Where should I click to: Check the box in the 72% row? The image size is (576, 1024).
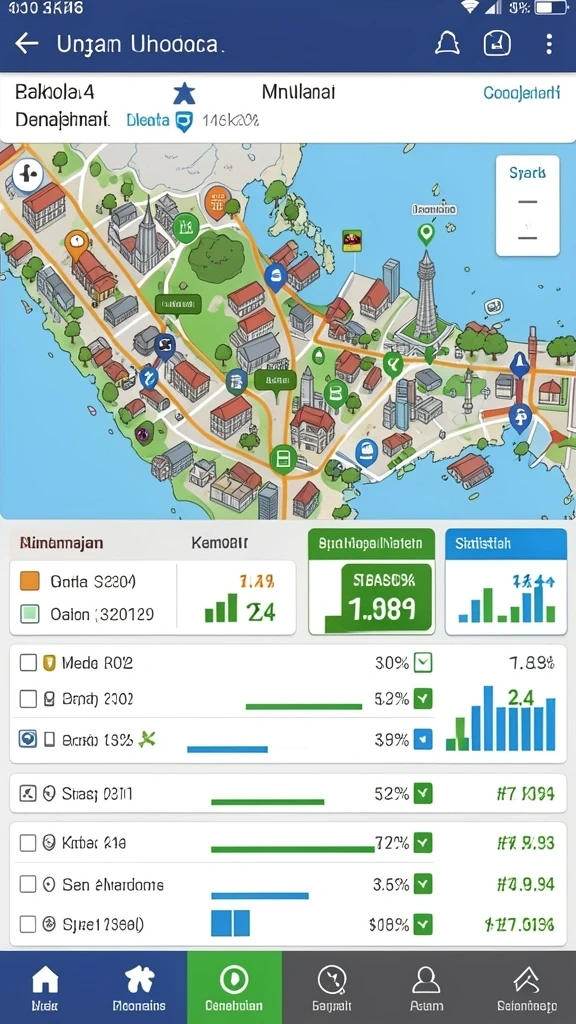pyautogui.click(x=28, y=843)
